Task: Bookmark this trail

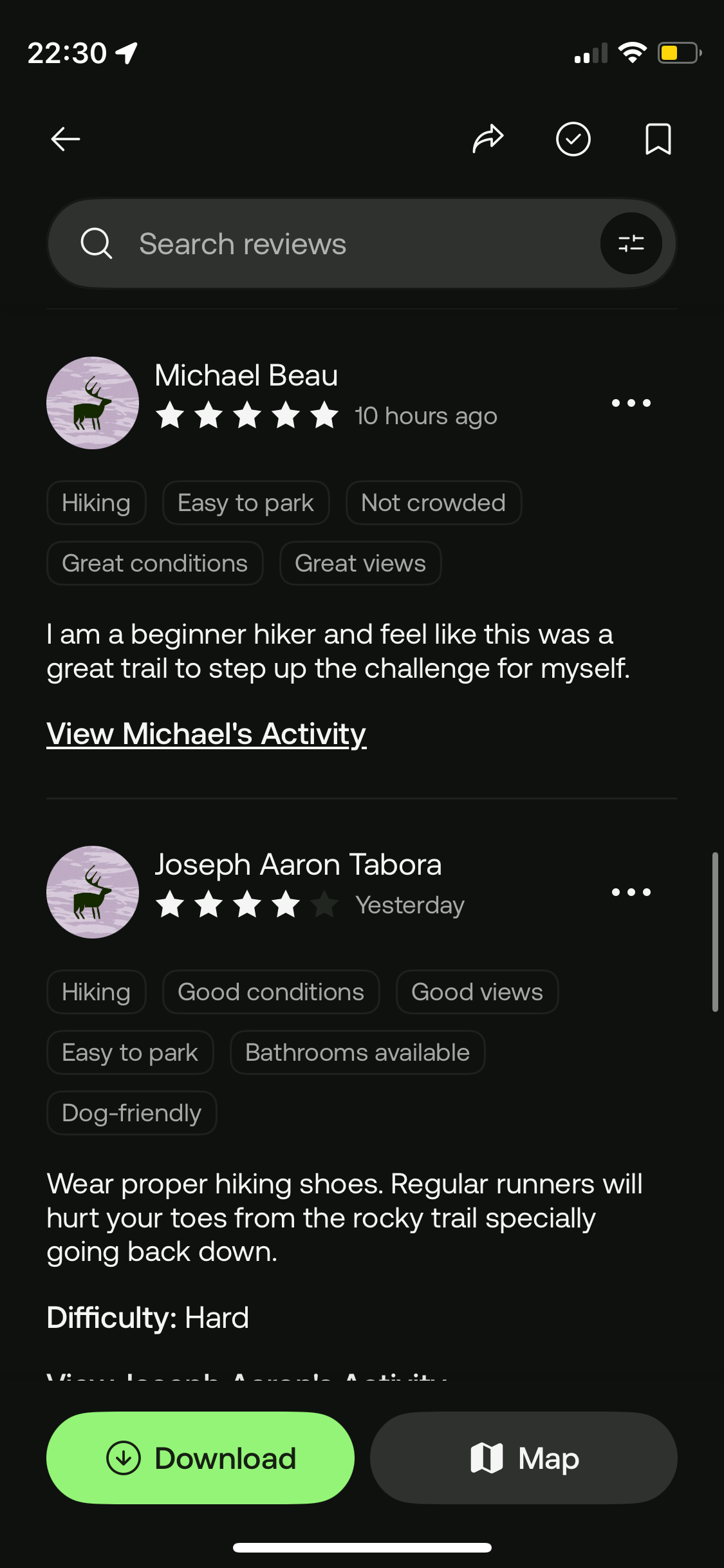Action: pyautogui.click(x=658, y=139)
